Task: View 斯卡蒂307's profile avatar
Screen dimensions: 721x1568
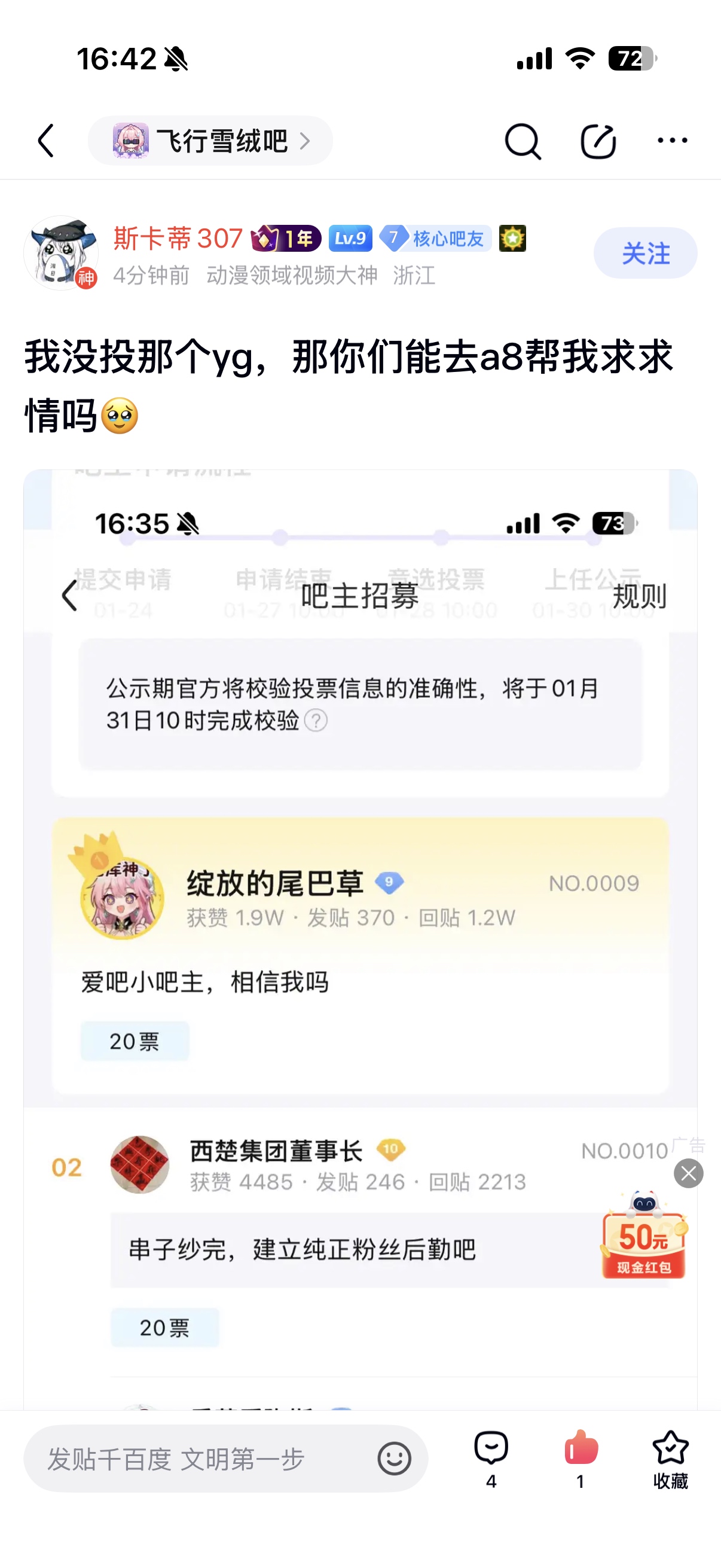Action: pyautogui.click(x=61, y=252)
